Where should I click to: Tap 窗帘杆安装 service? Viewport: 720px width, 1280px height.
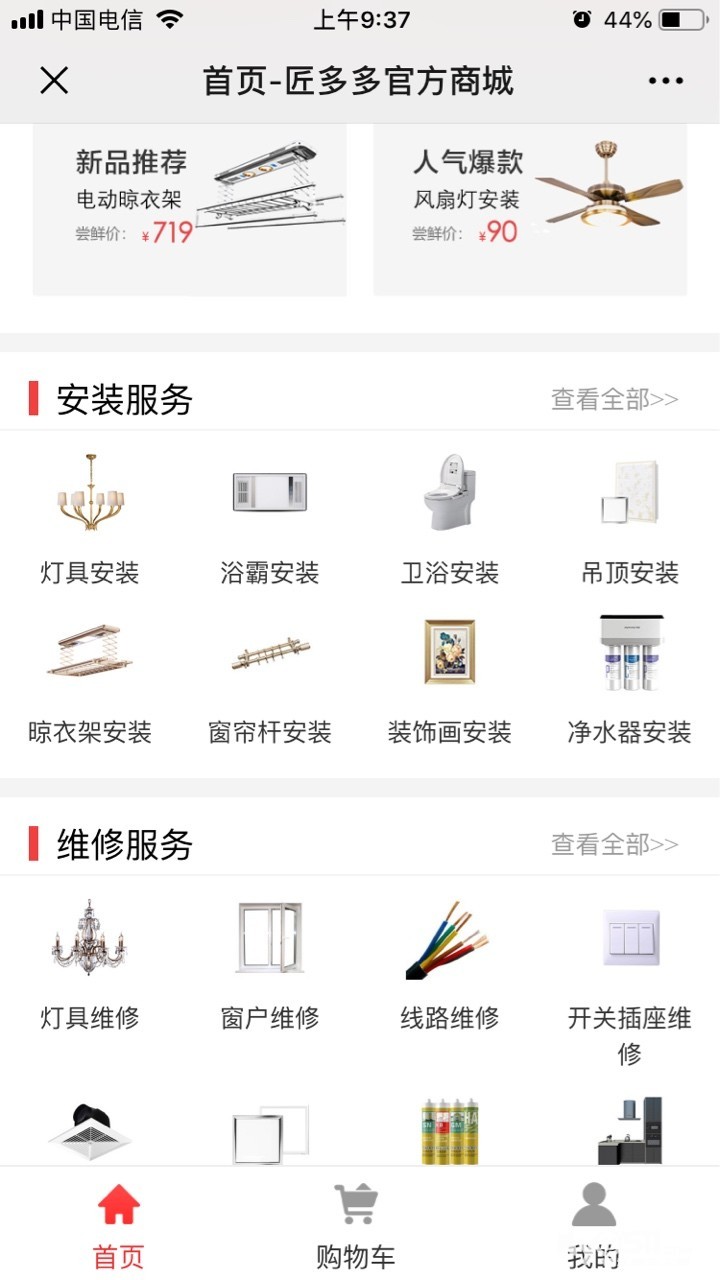[270, 680]
